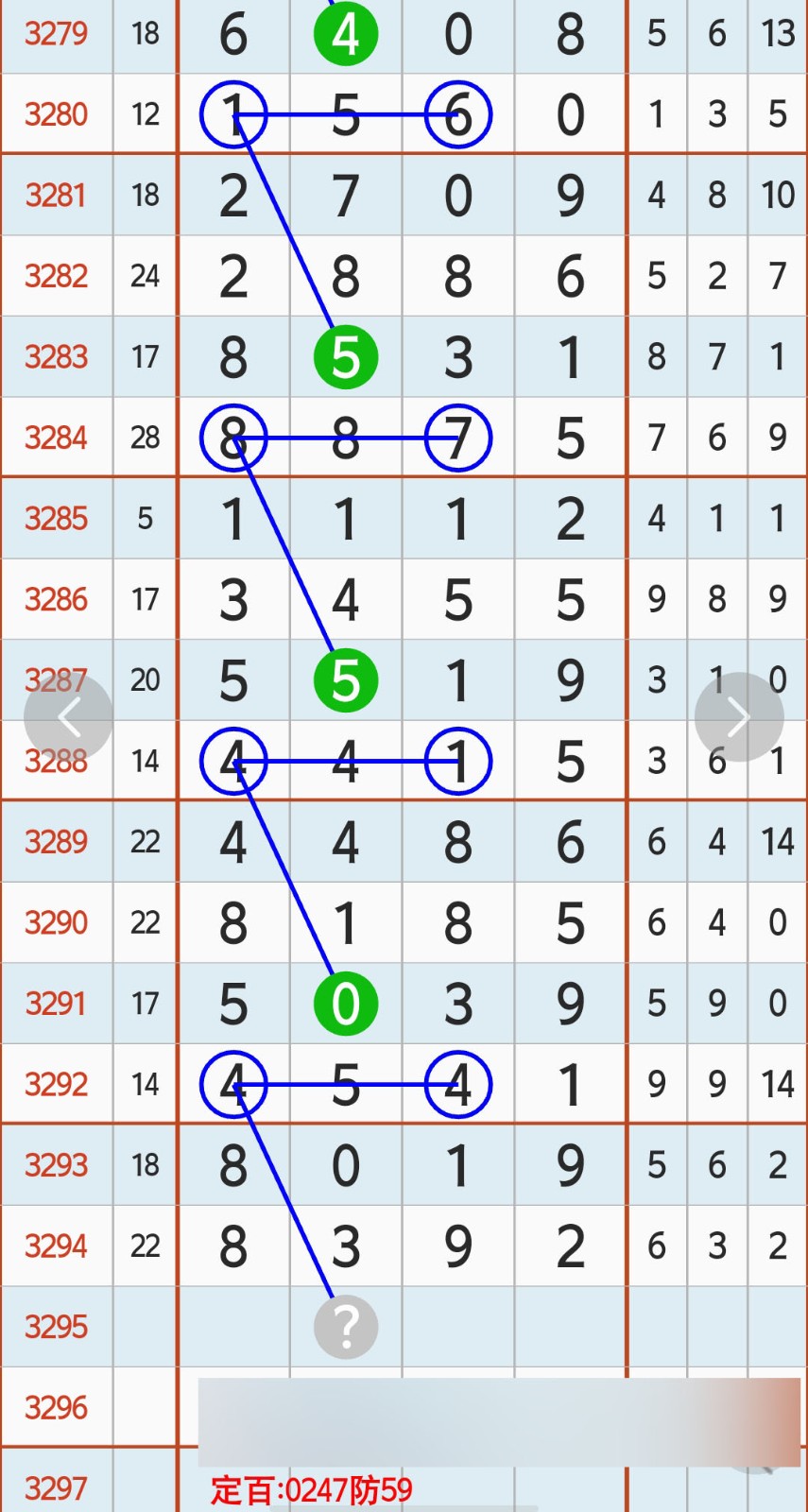Toggle the circled 1 in row 3288
Screen dimensions: 808x1512
pos(457,761)
